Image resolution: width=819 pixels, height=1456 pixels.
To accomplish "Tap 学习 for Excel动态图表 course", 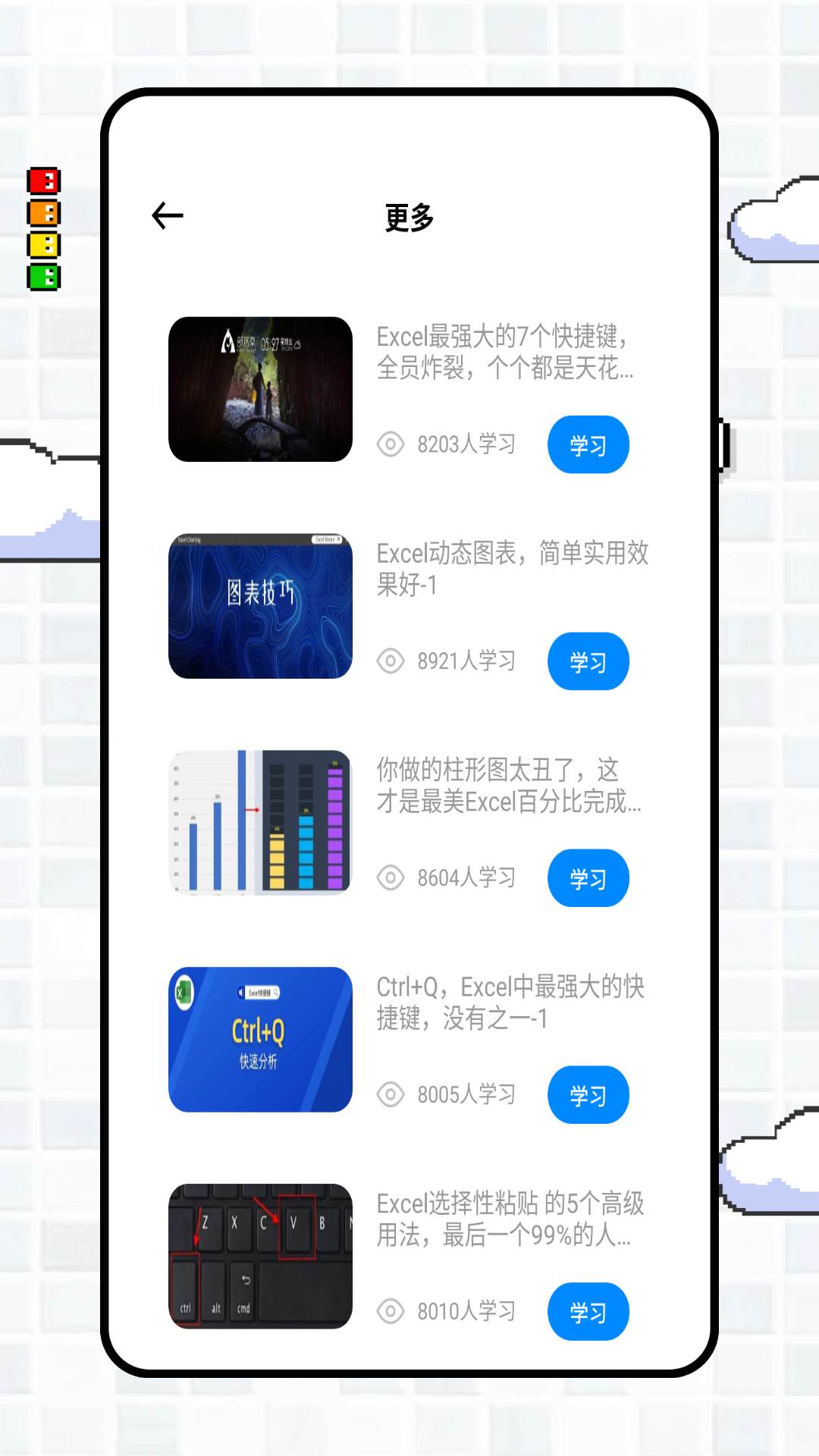I will pyautogui.click(x=588, y=661).
